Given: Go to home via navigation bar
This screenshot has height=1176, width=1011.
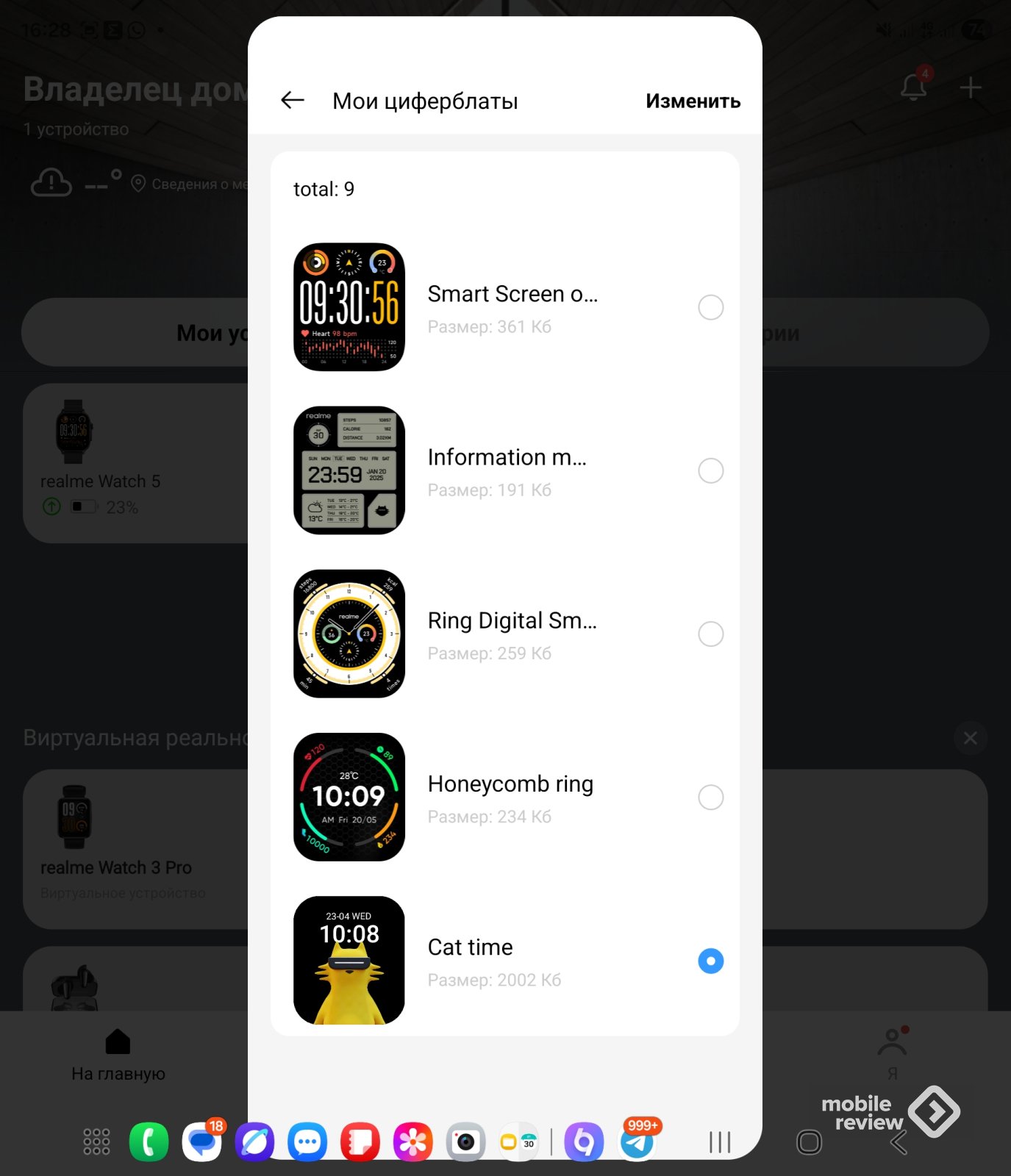Looking at the screenshot, I should point(809,1142).
